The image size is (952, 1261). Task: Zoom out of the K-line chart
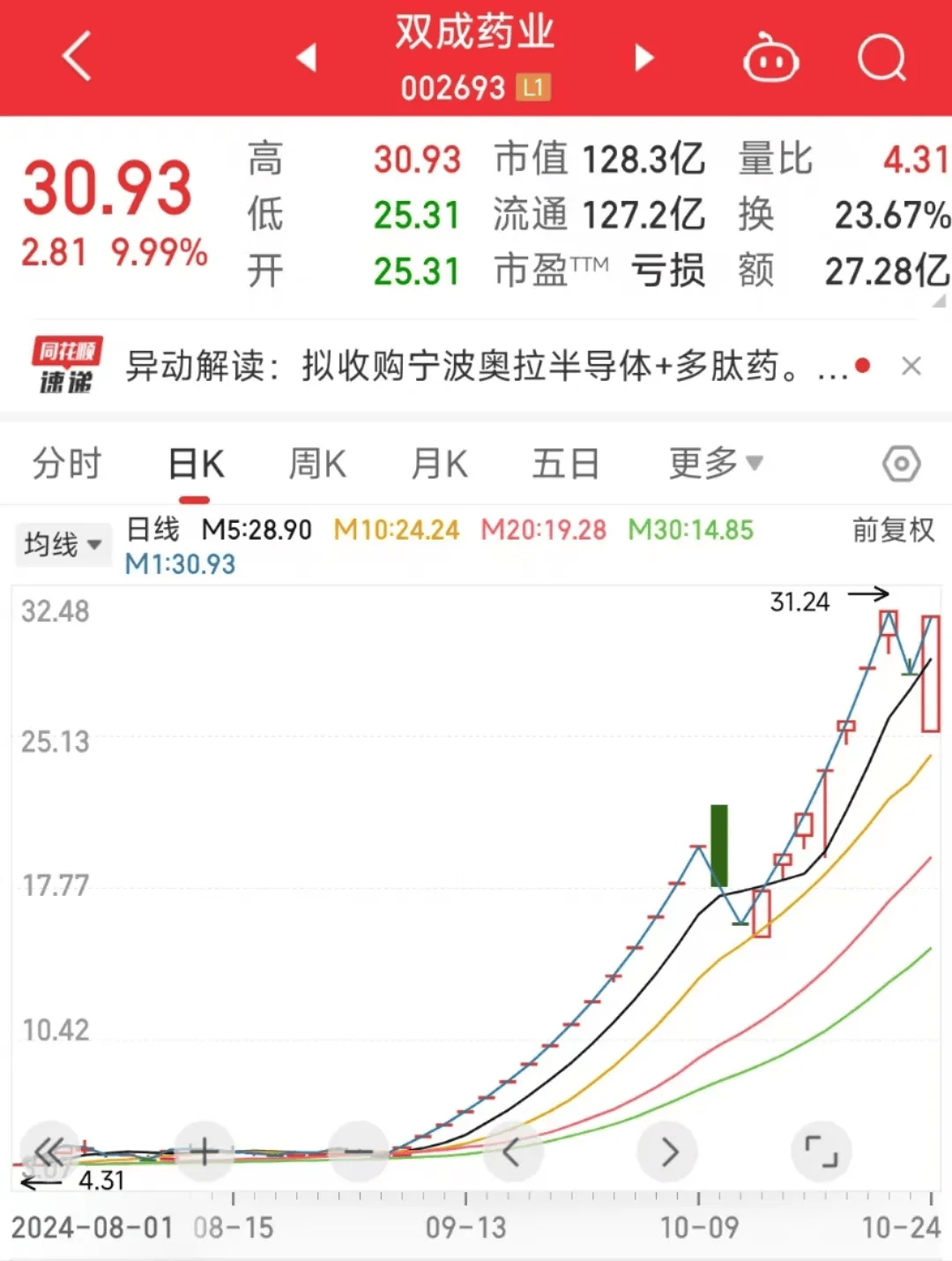coord(359,1151)
